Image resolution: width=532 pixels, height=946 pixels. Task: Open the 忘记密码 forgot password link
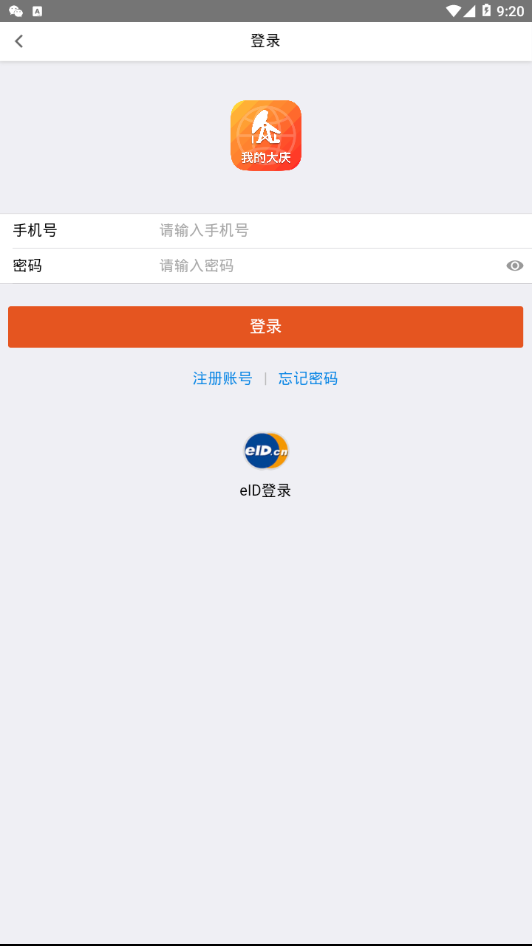[308, 378]
